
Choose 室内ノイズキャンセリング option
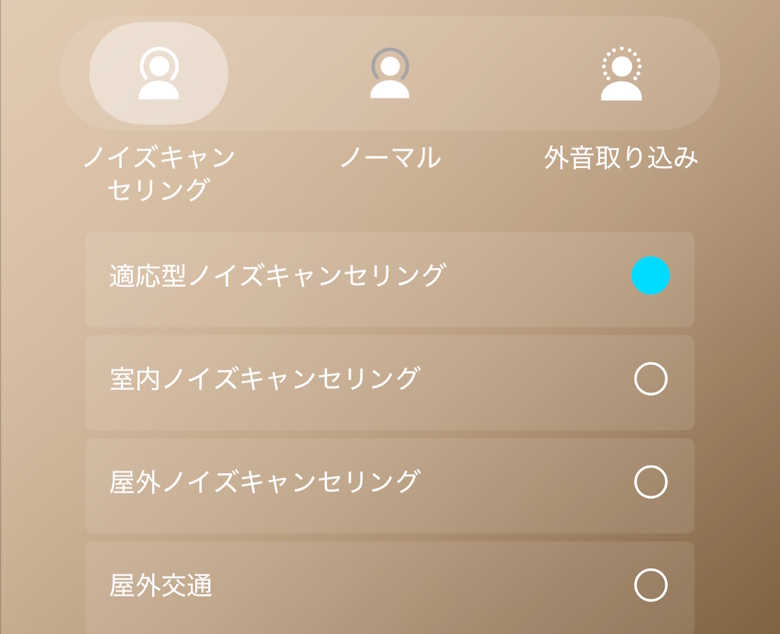[x=650, y=379]
